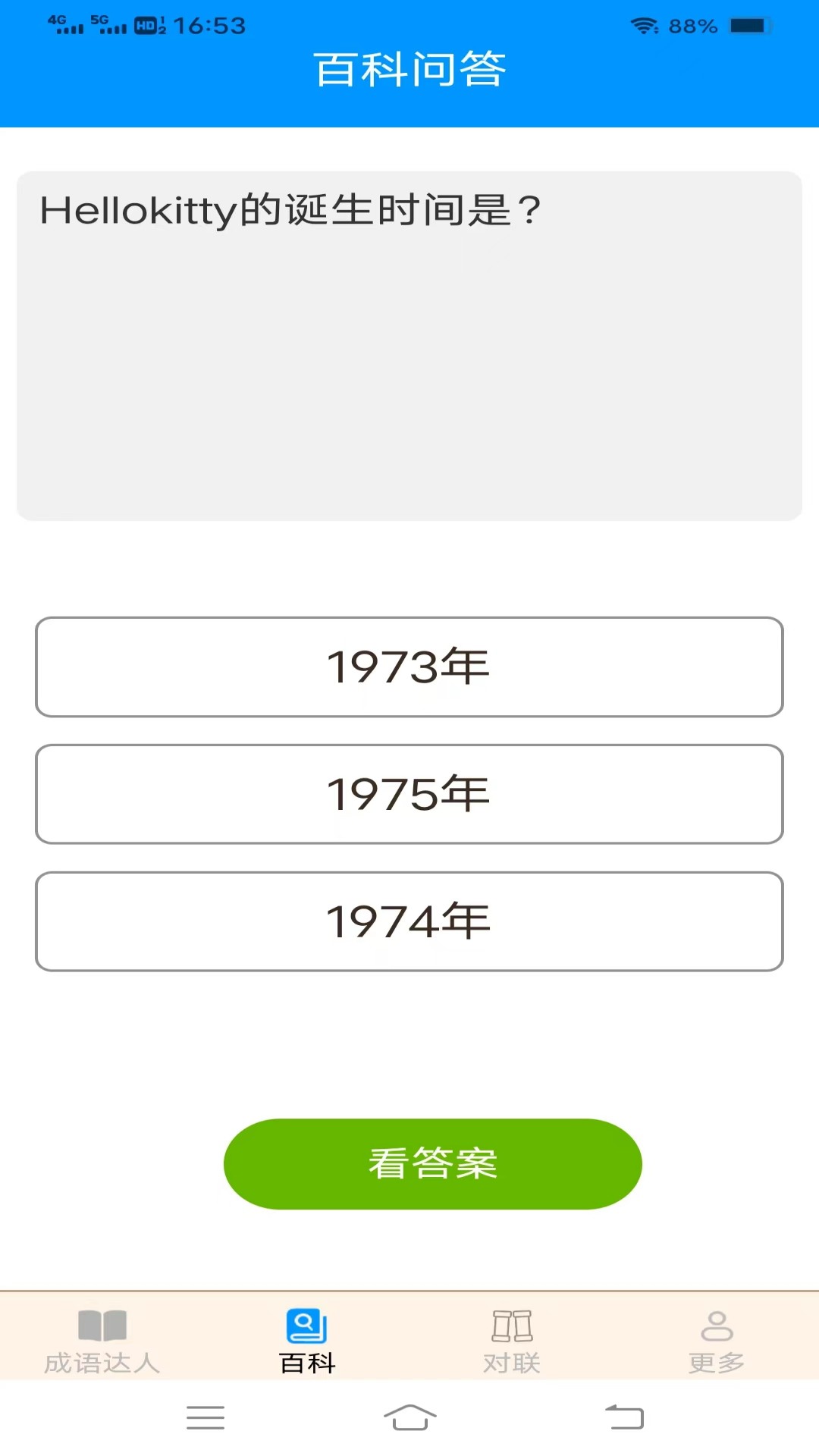Go to the system home screen
The width and height of the screenshot is (819, 1456).
409,1417
